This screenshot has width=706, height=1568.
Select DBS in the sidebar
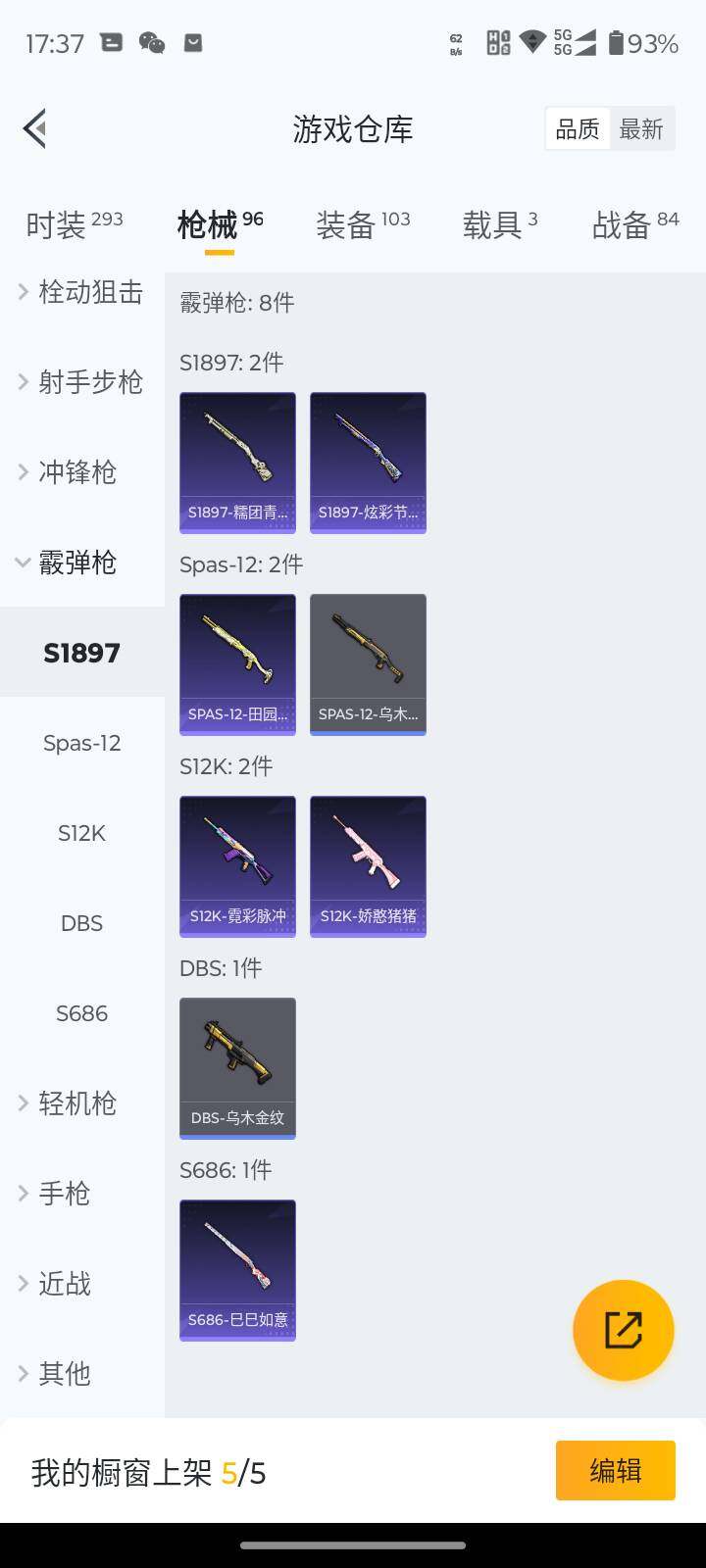[x=82, y=923]
